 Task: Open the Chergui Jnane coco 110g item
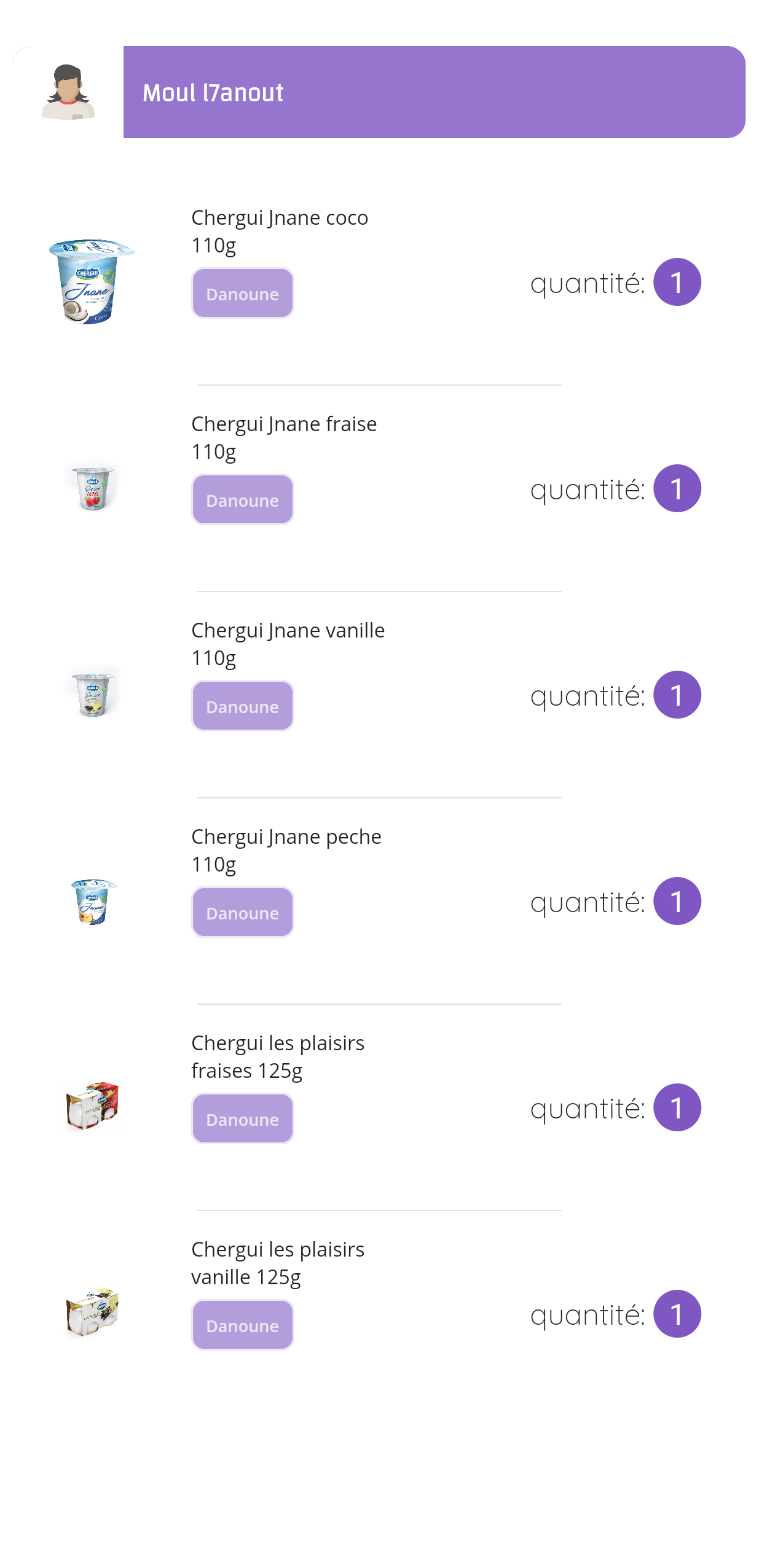[x=280, y=230]
